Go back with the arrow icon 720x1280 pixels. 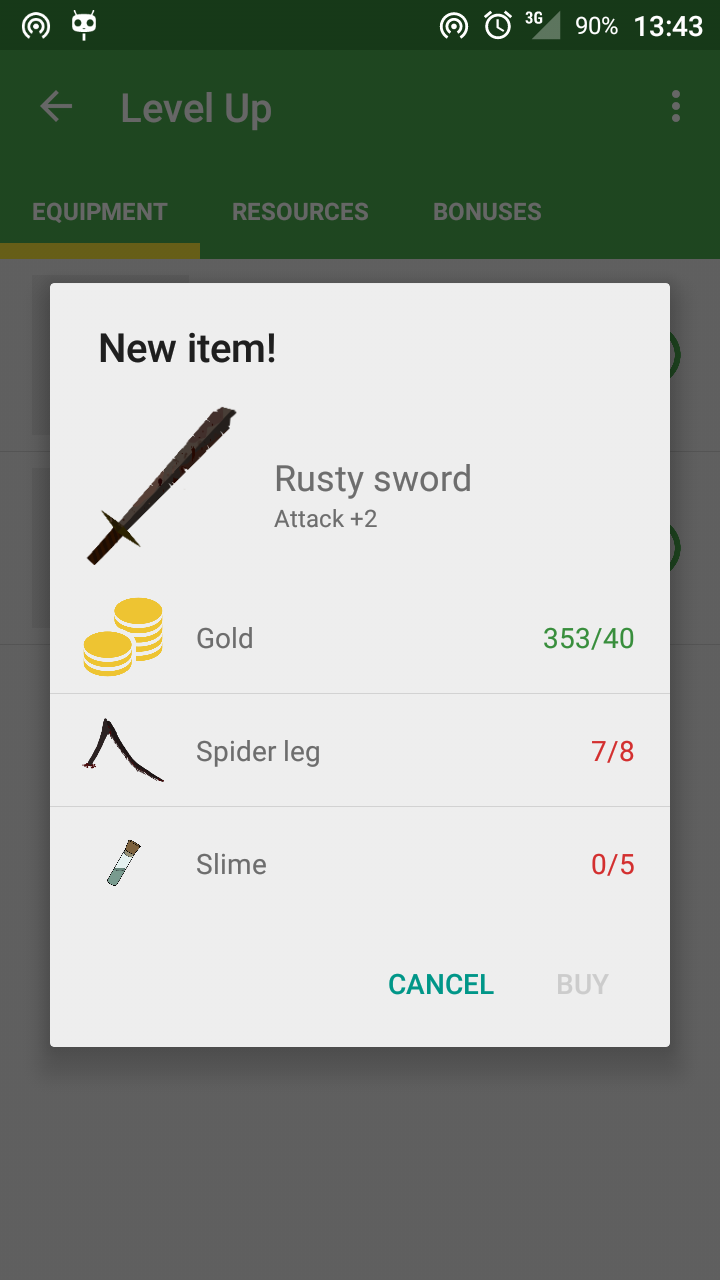[x=56, y=107]
